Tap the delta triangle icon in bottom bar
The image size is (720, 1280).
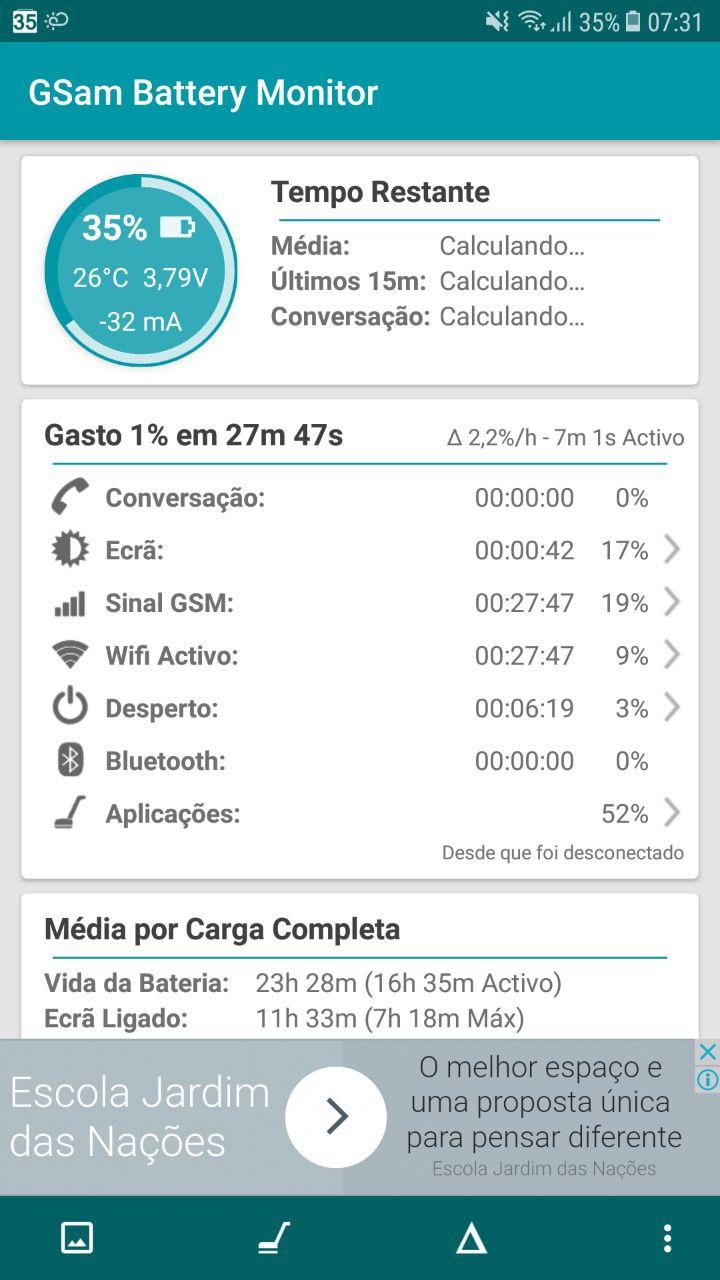click(x=471, y=1238)
